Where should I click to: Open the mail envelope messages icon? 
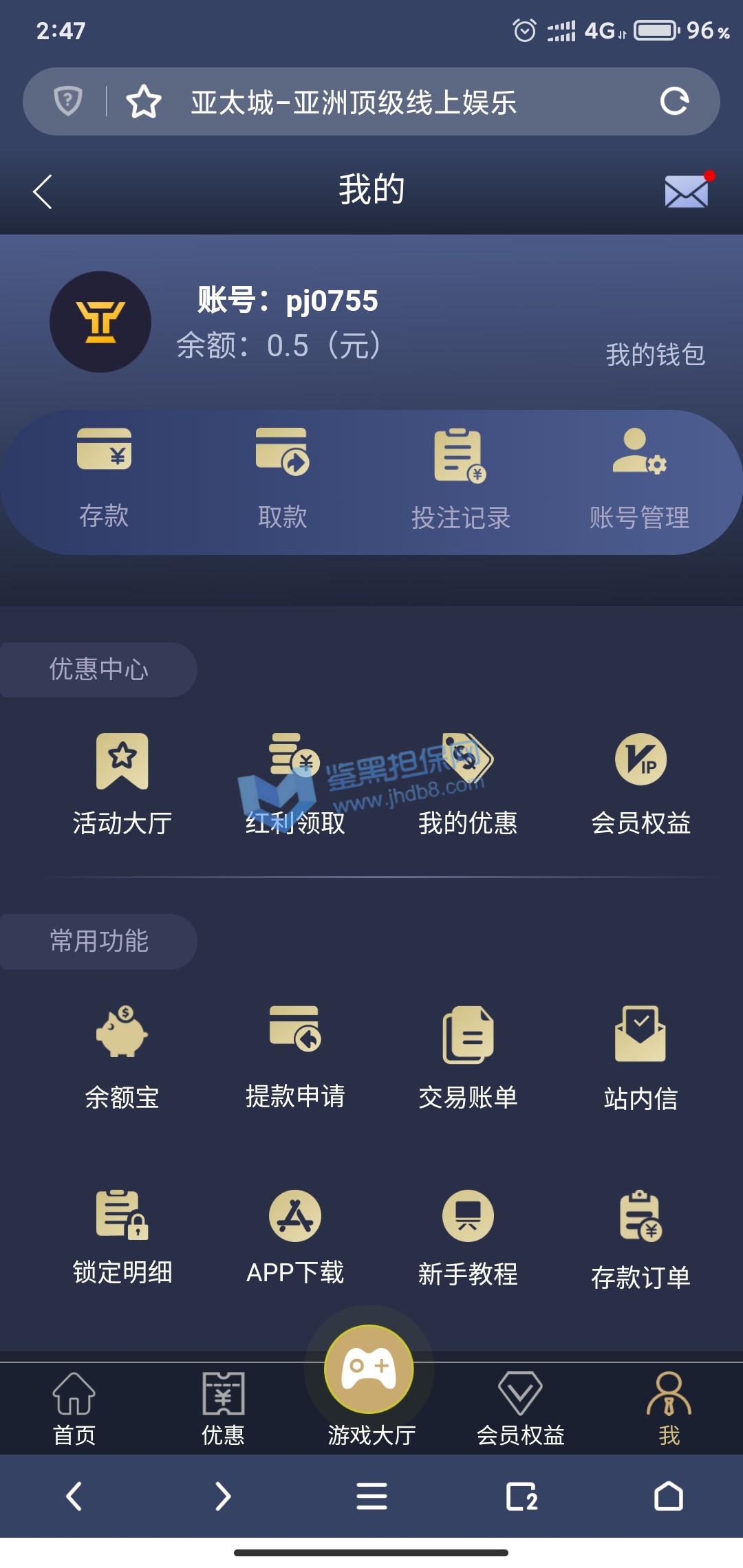(x=686, y=190)
